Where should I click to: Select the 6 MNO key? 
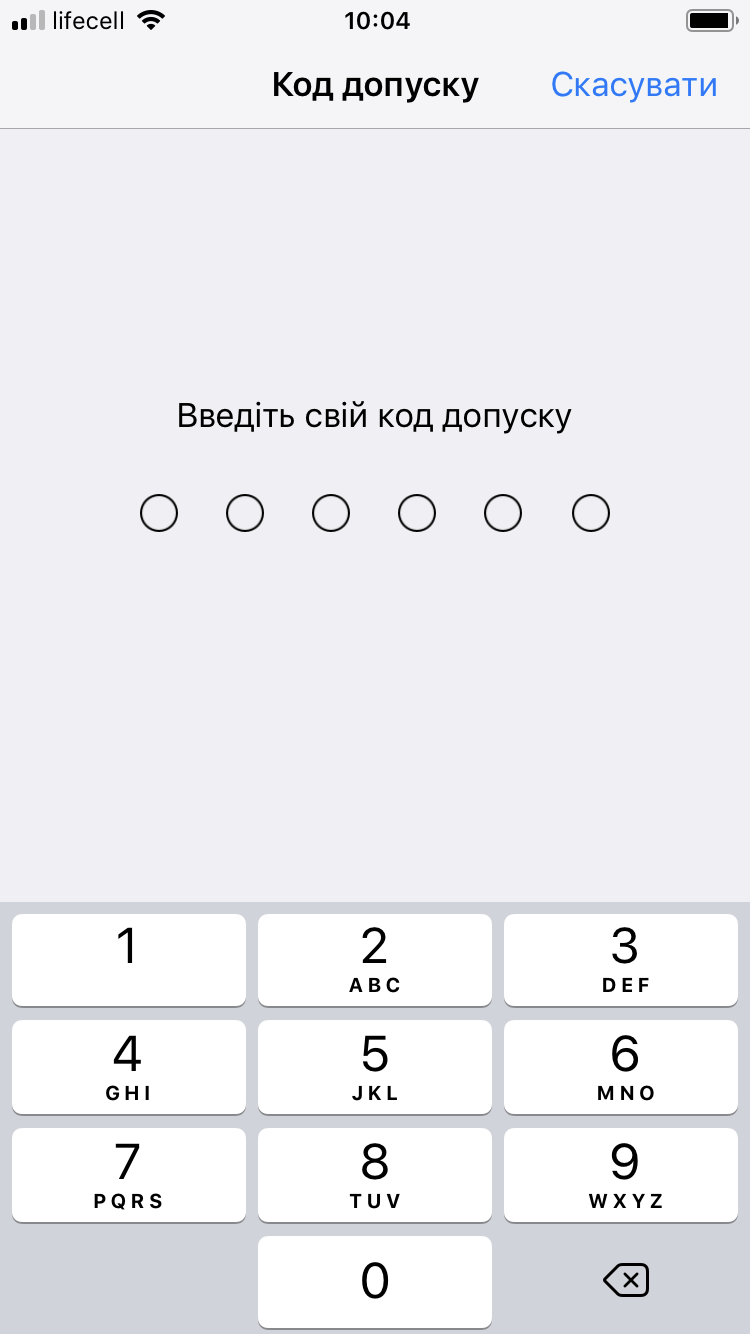coord(621,1067)
